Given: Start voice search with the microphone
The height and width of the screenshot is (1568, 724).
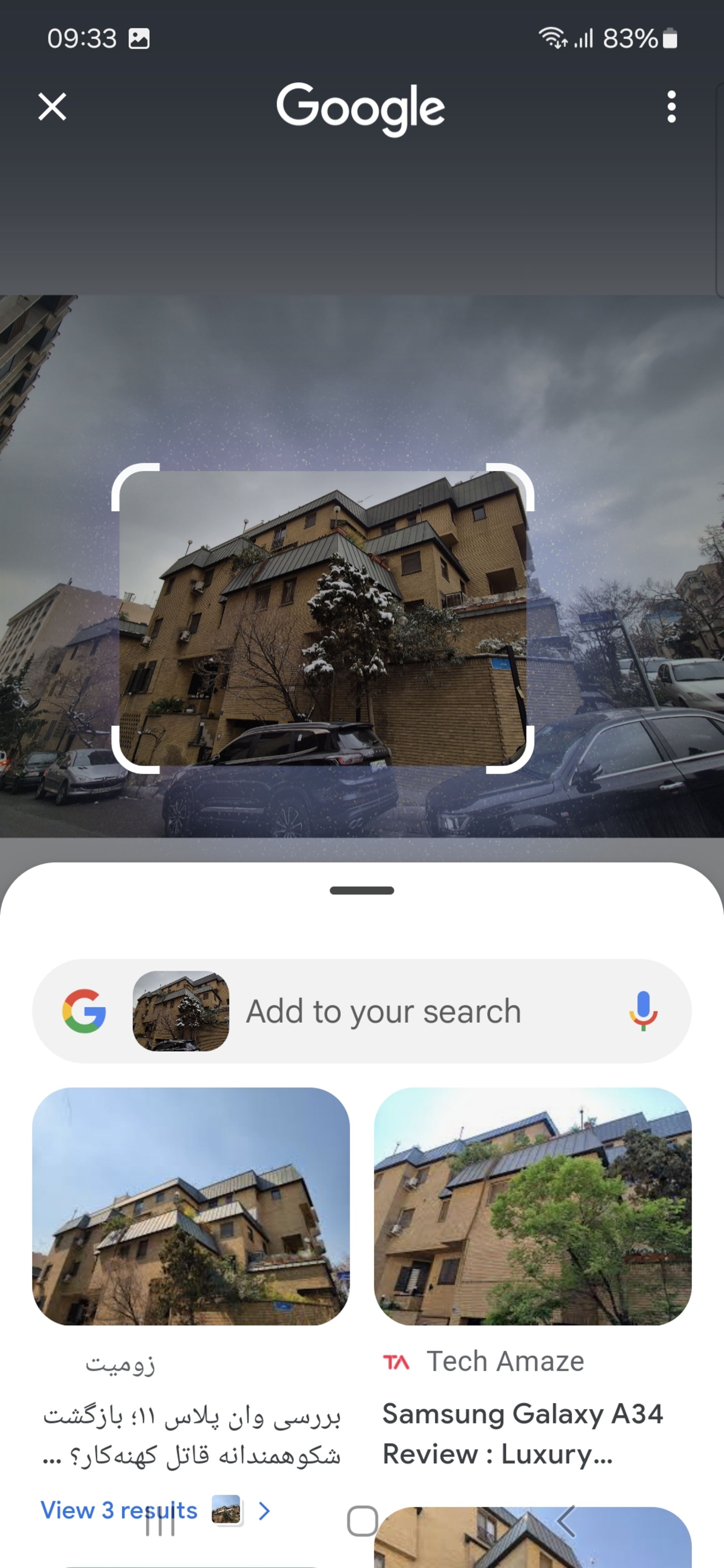Looking at the screenshot, I should click(x=643, y=1012).
